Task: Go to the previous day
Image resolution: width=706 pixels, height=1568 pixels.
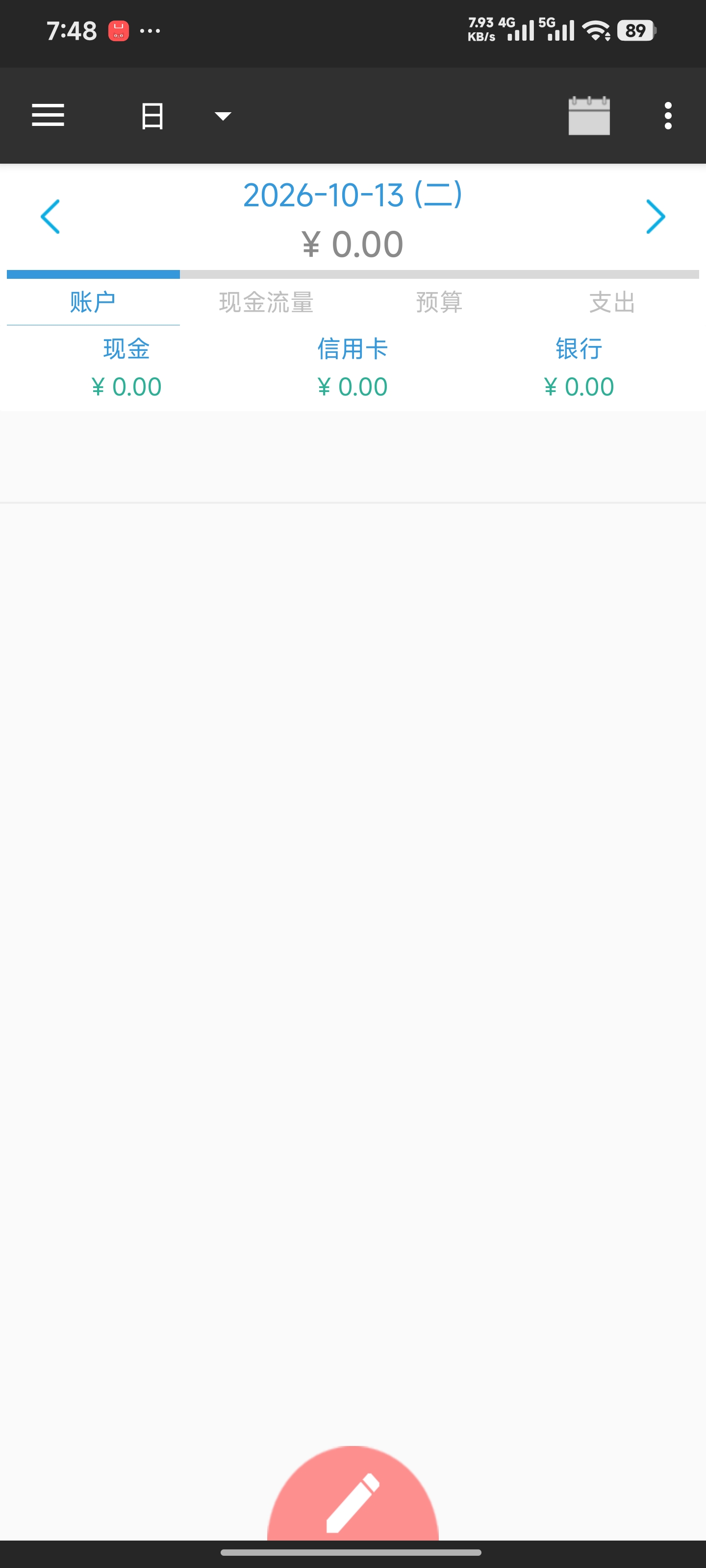Action: coord(50,217)
